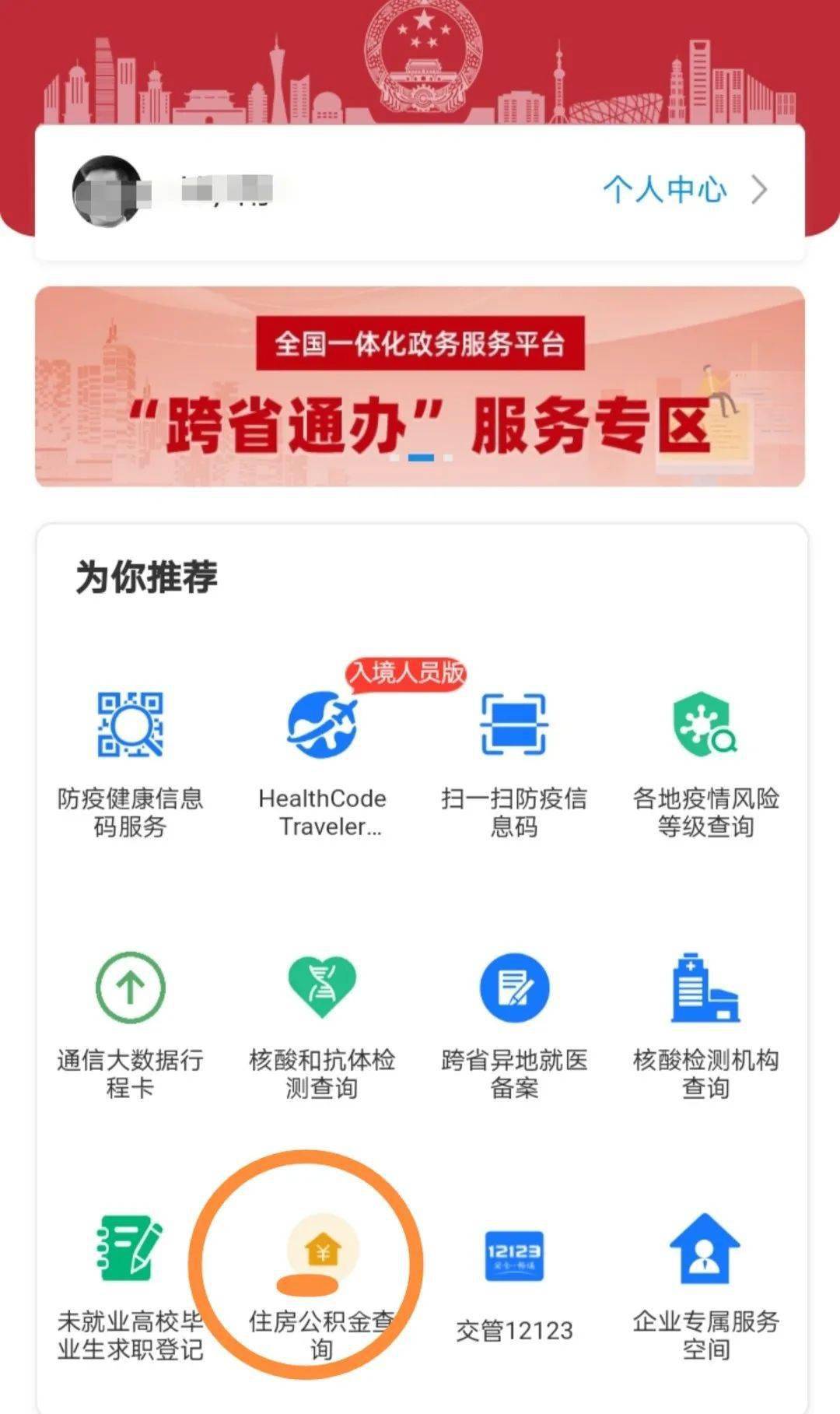Screen dimensions: 840x1414
Task: Open 个人中心 personal center
Action: point(685,190)
